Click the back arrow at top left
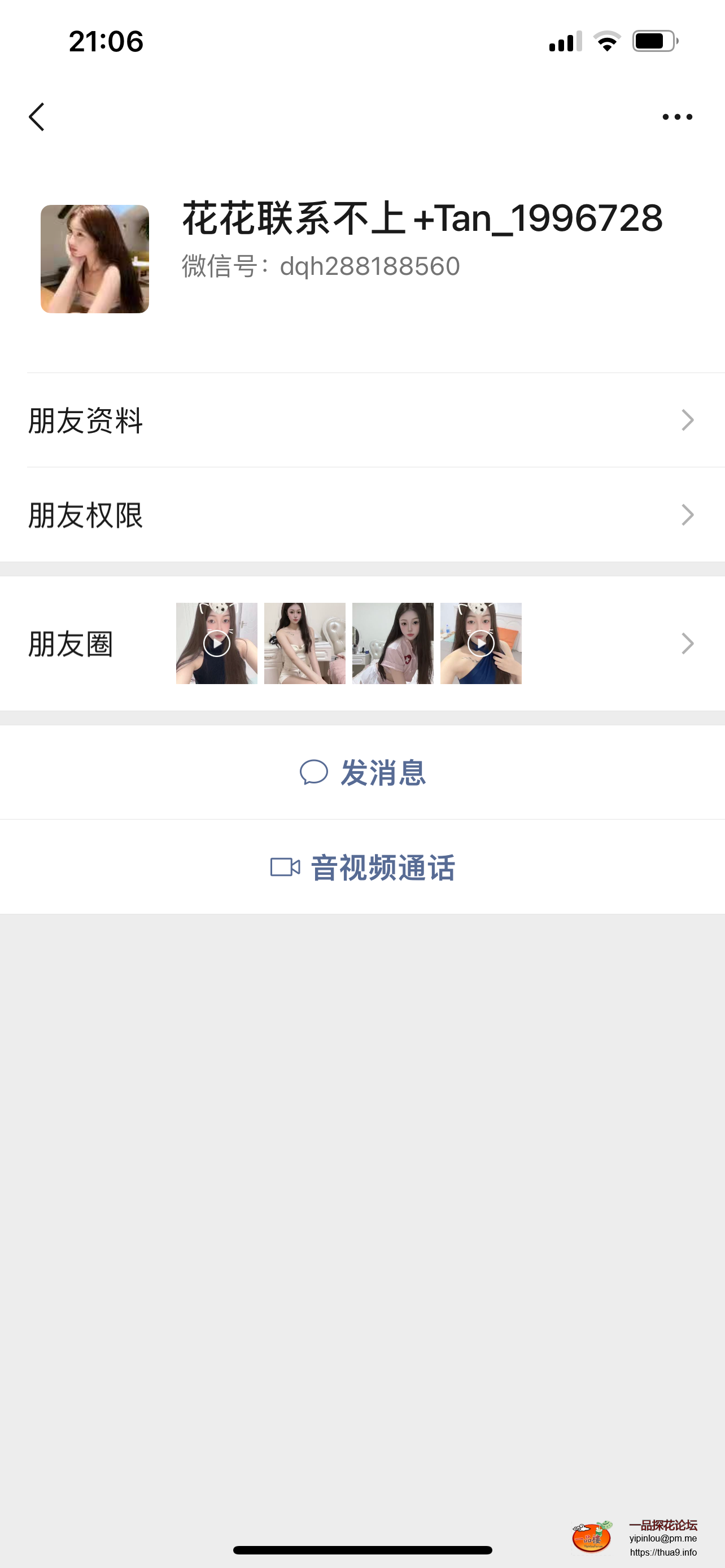Screen dimensions: 725x1568 [x=37, y=117]
